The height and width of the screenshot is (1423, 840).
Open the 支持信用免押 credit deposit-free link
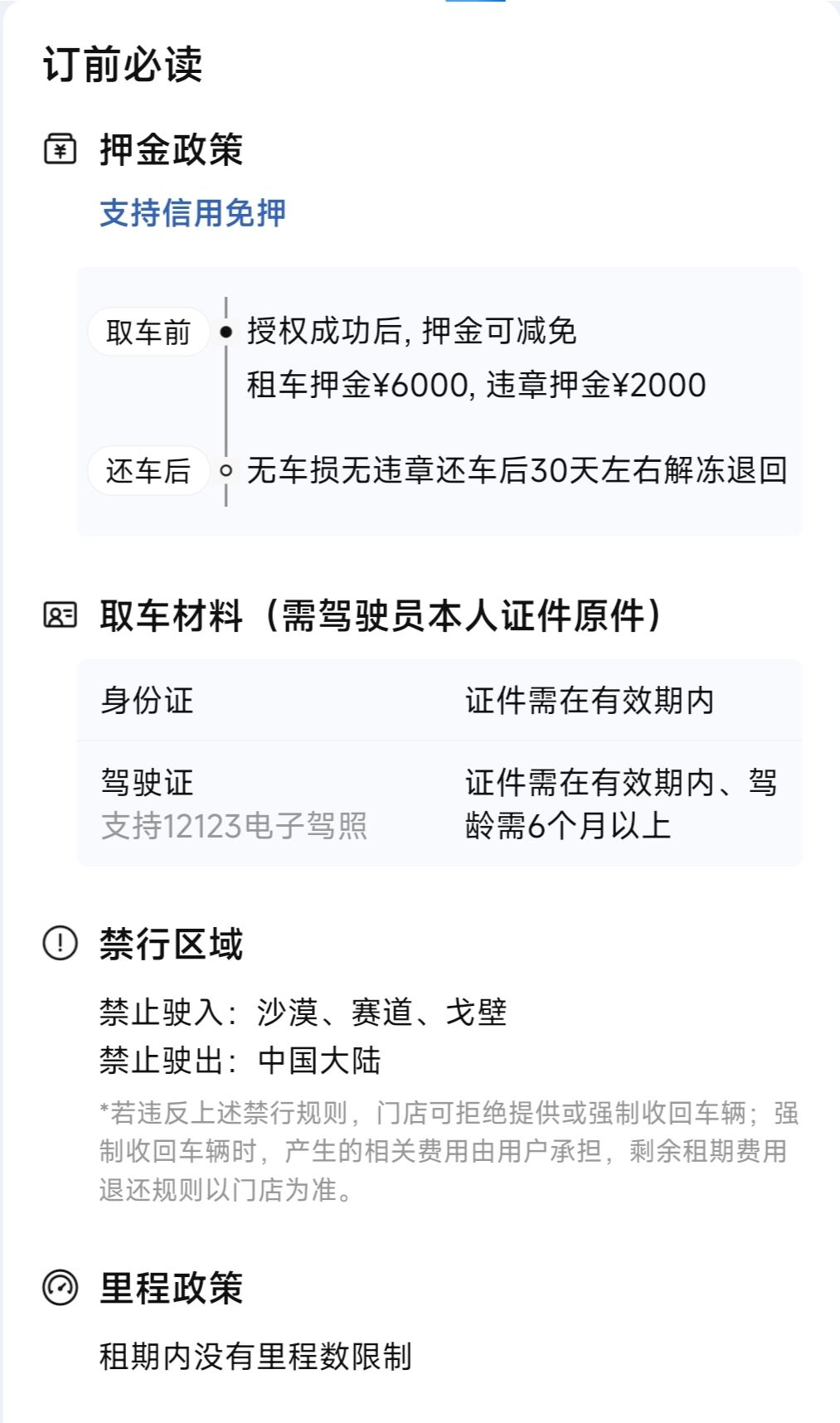coord(192,213)
